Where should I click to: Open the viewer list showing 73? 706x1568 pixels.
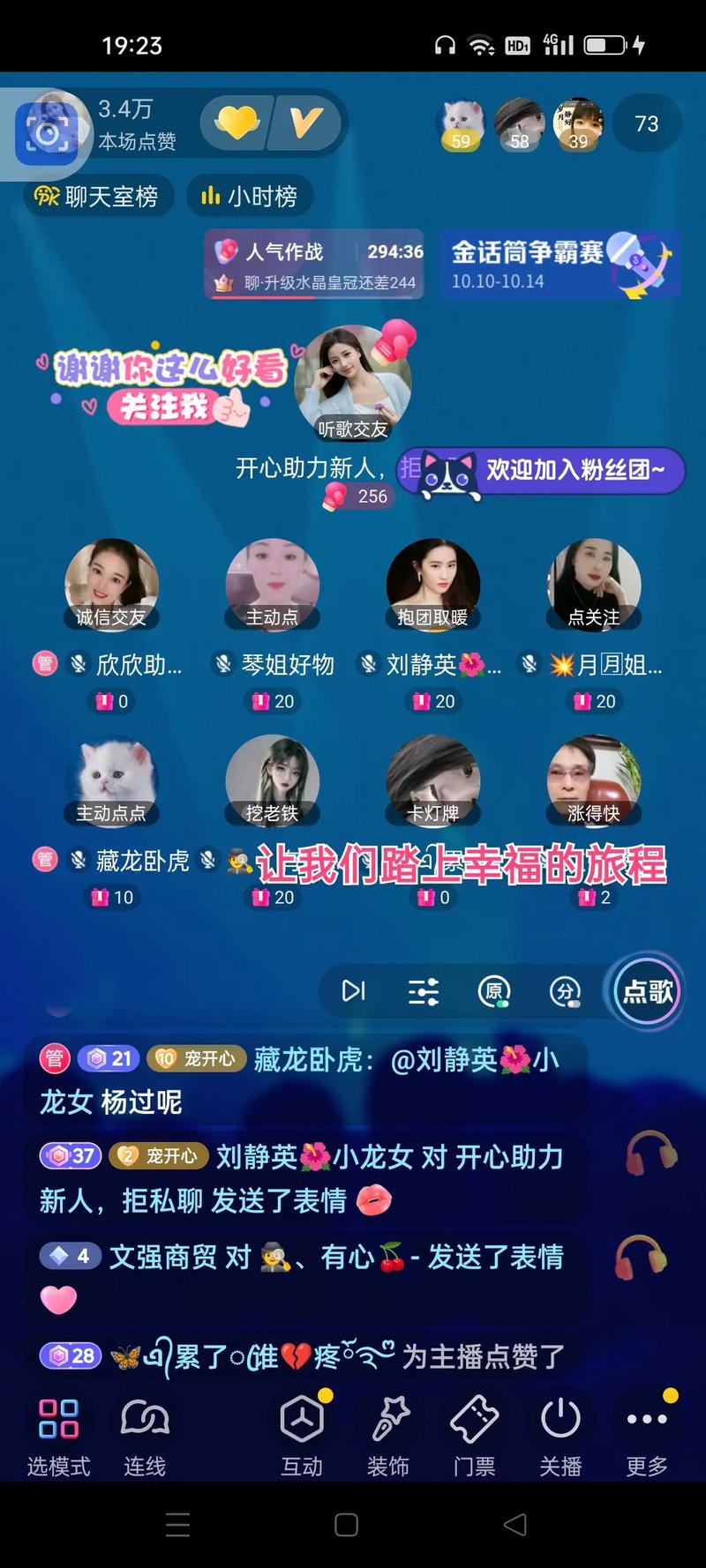coord(647,124)
